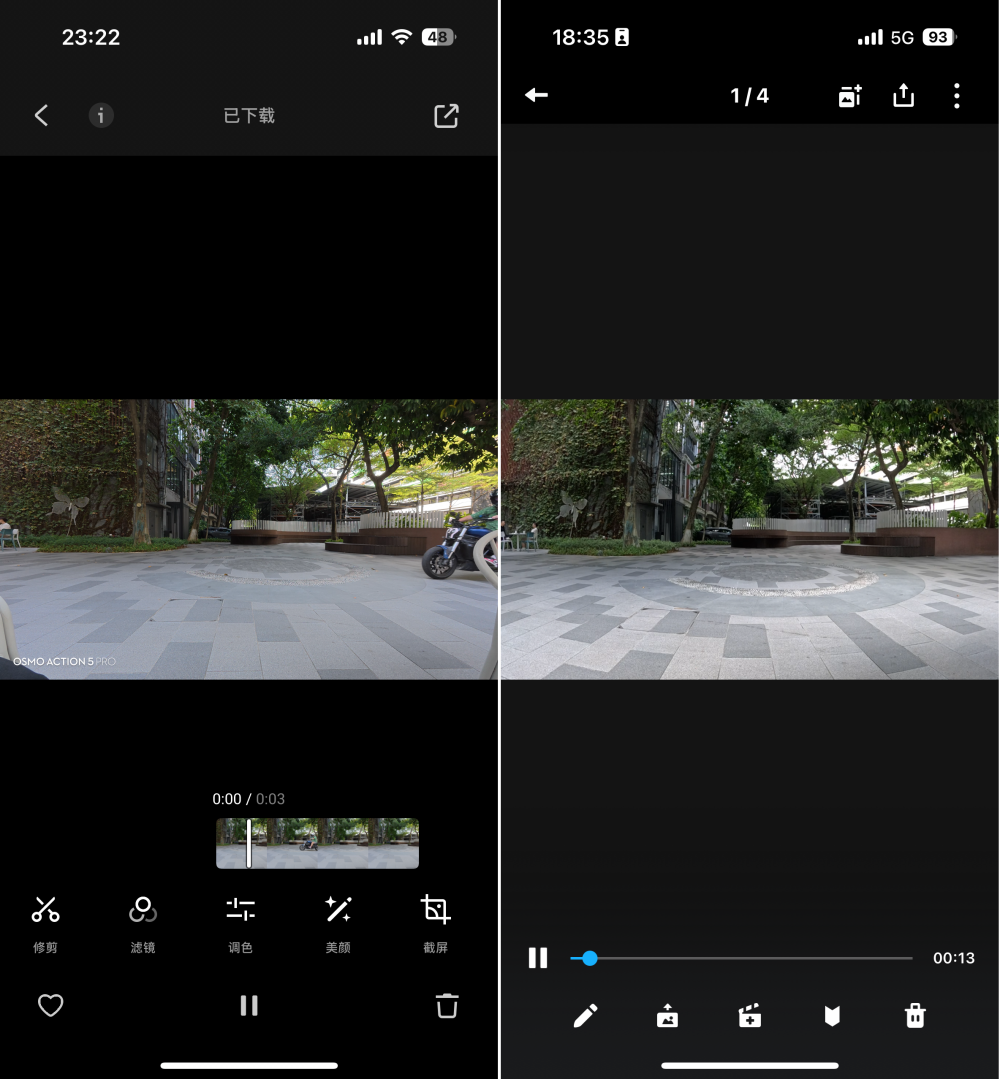Open the three-dot overflow menu
The height and width of the screenshot is (1079, 1000).
tap(956, 95)
